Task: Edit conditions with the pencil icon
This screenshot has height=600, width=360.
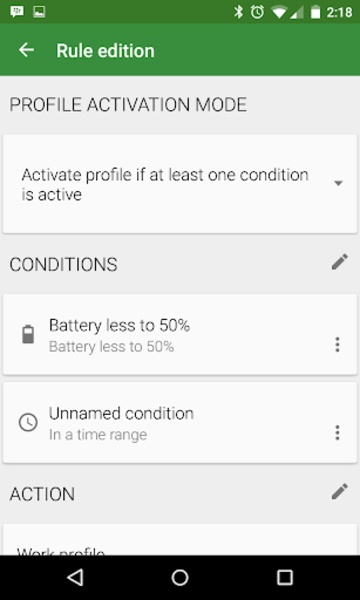Action: pos(340,262)
